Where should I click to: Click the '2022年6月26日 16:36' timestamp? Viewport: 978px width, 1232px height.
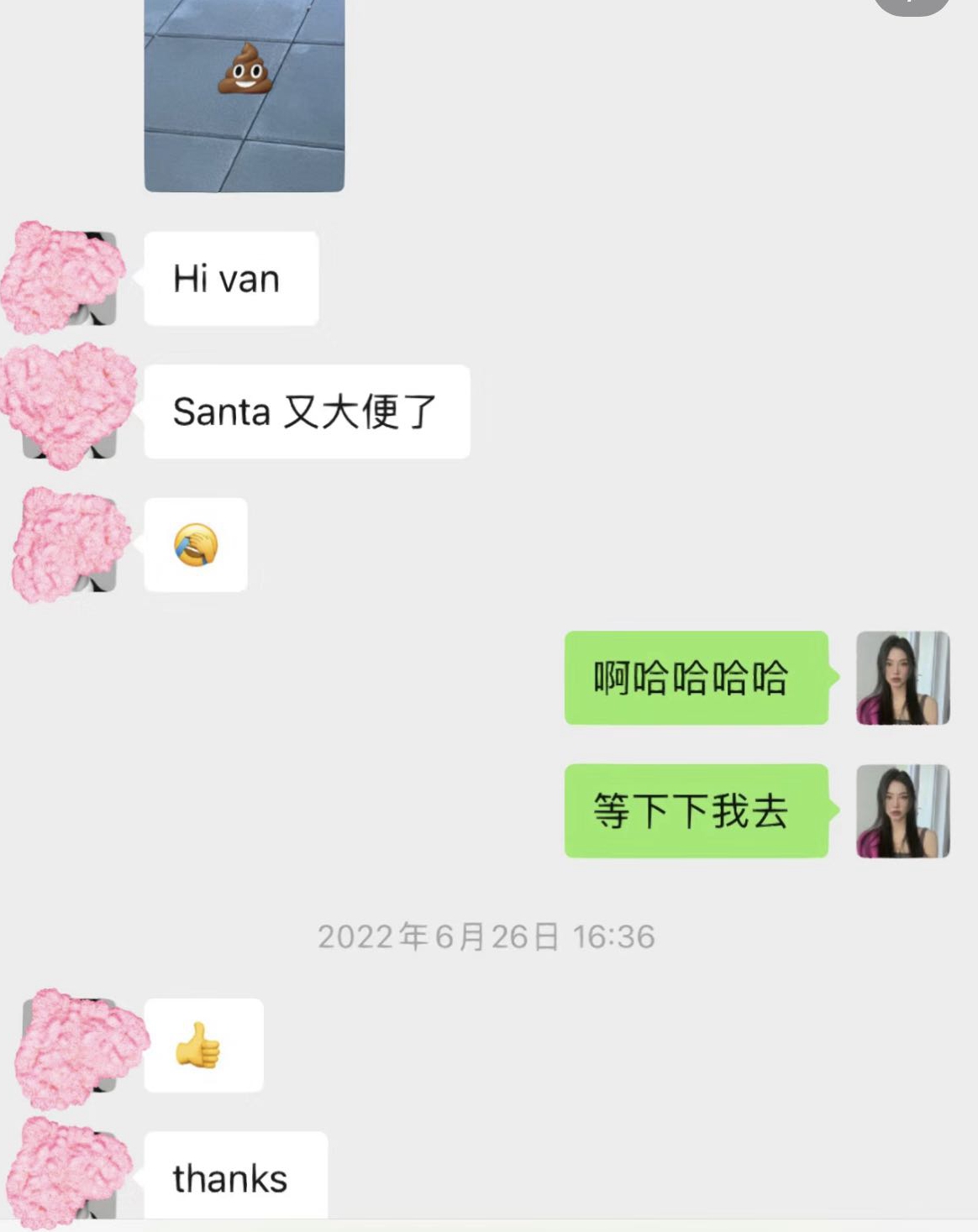pos(487,938)
